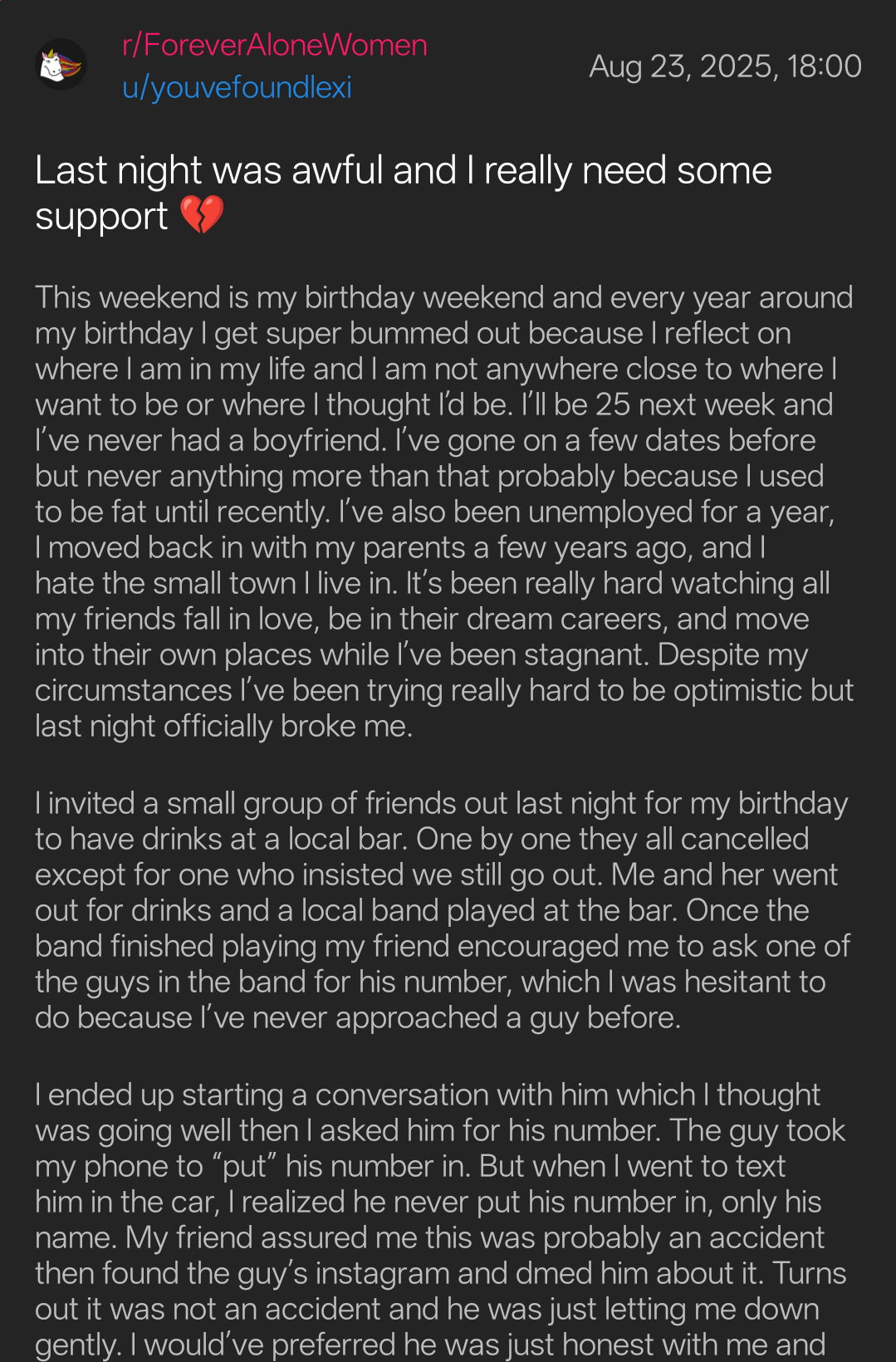Tap the unicorn avatar icon
Viewport: 896px width, 1362px height.
pyautogui.click(x=61, y=65)
